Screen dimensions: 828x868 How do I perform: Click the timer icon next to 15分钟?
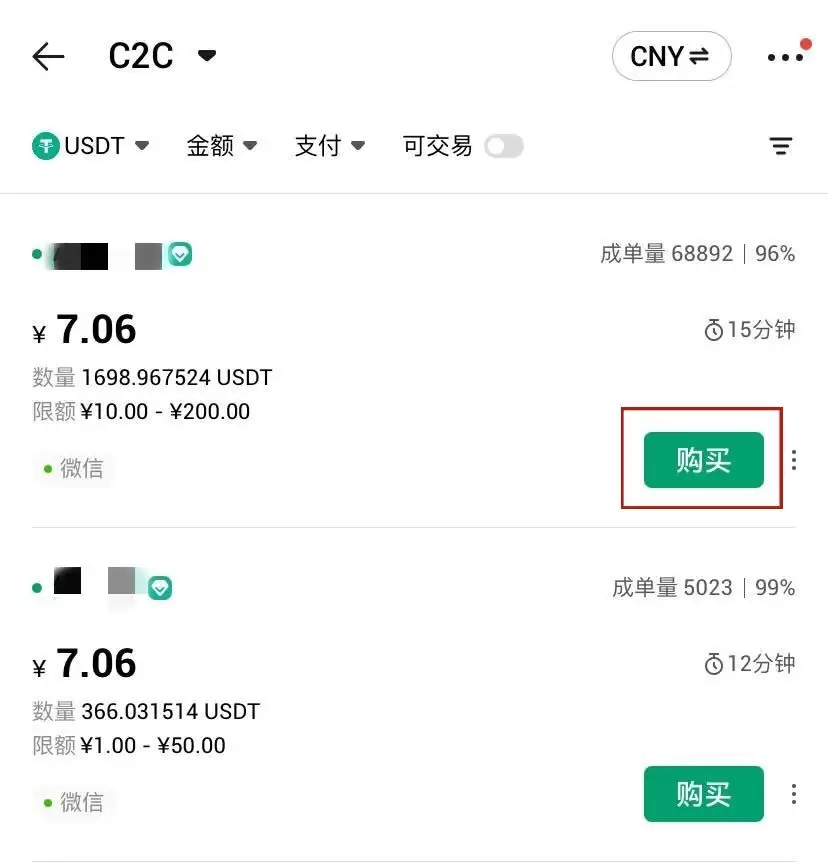point(712,330)
